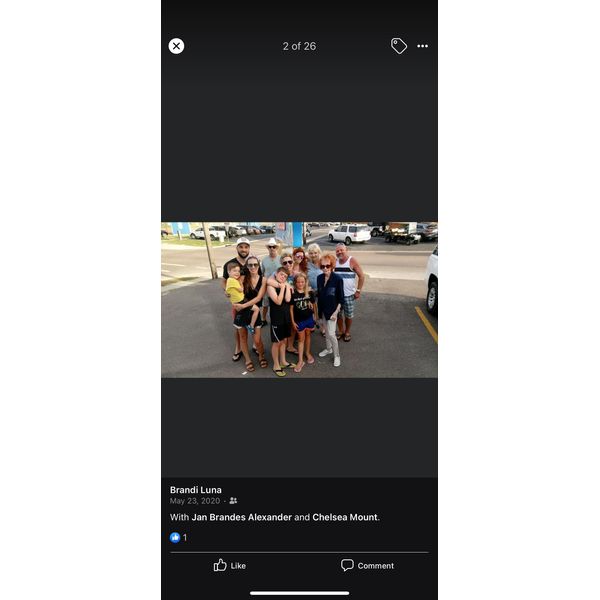Open Chelsea Mount's profile
The width and height of the screenshot is (600, 600).
pyautogui.click(x=344, y=517)
